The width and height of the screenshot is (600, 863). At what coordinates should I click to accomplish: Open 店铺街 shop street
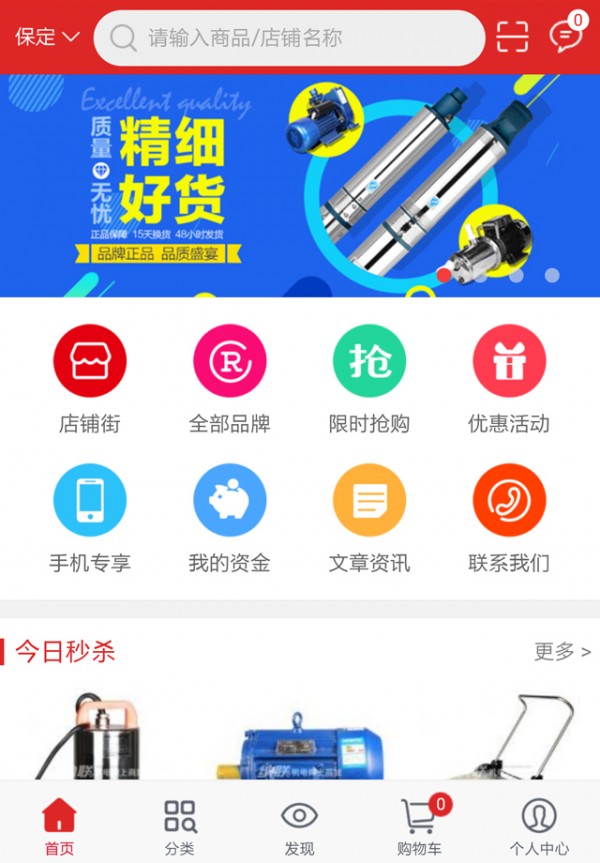pyautogui.click(x=90, y=378)
